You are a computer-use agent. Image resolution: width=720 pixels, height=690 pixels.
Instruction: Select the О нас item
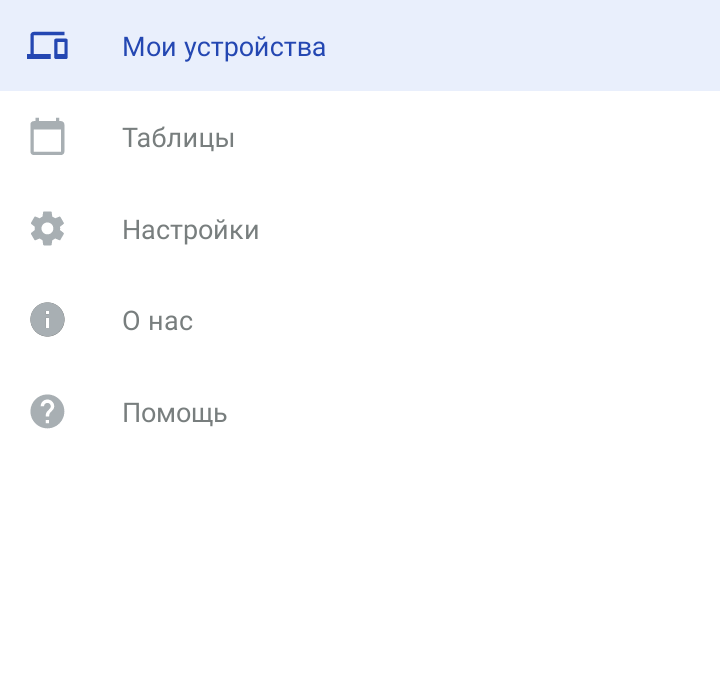[x=360, y=320]
